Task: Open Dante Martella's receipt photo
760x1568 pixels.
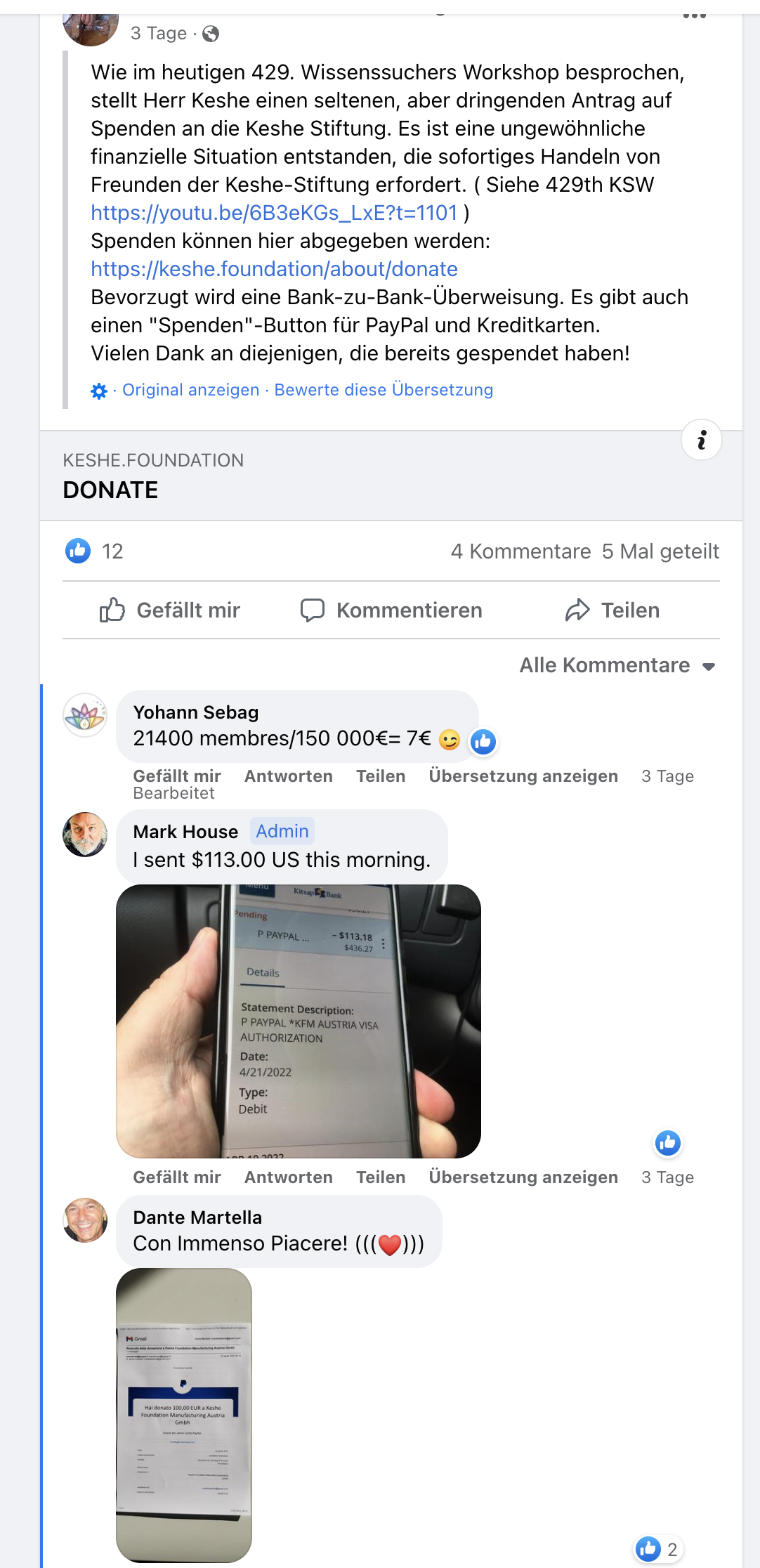Action: tap(184, 1416)
